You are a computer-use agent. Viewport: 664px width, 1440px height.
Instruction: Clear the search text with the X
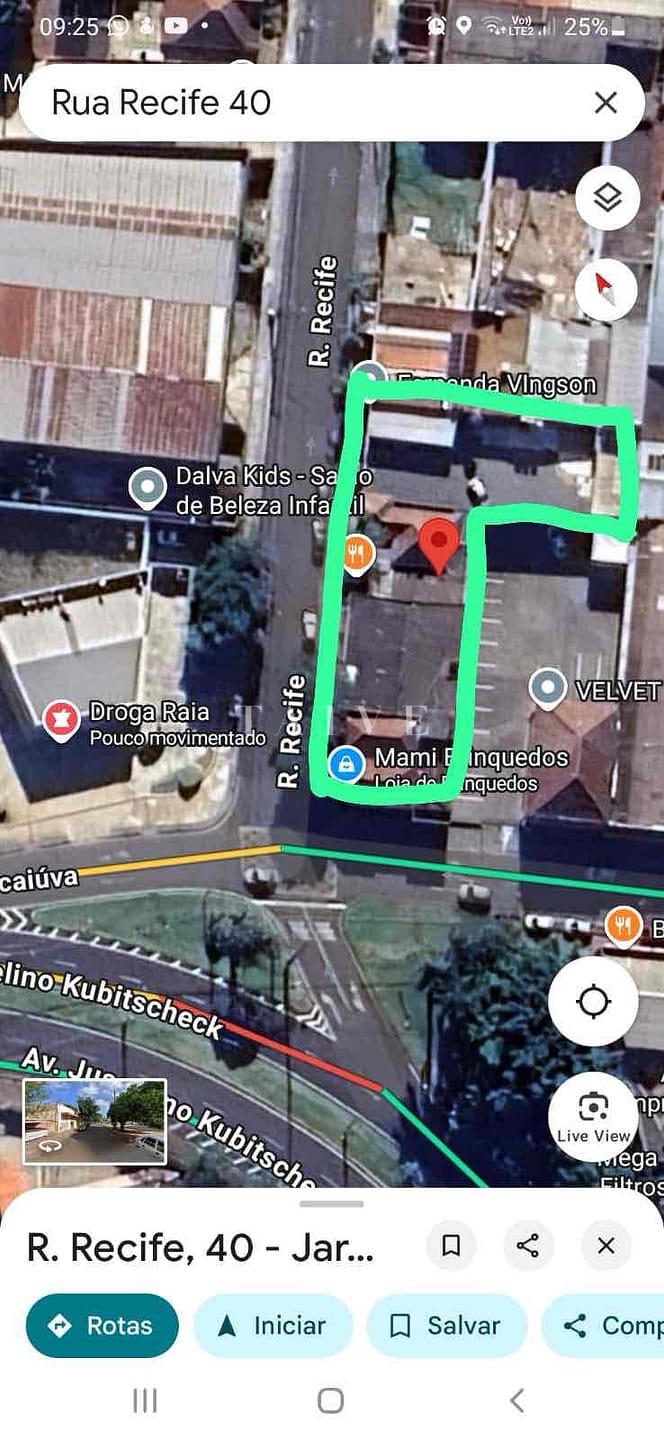605,103
